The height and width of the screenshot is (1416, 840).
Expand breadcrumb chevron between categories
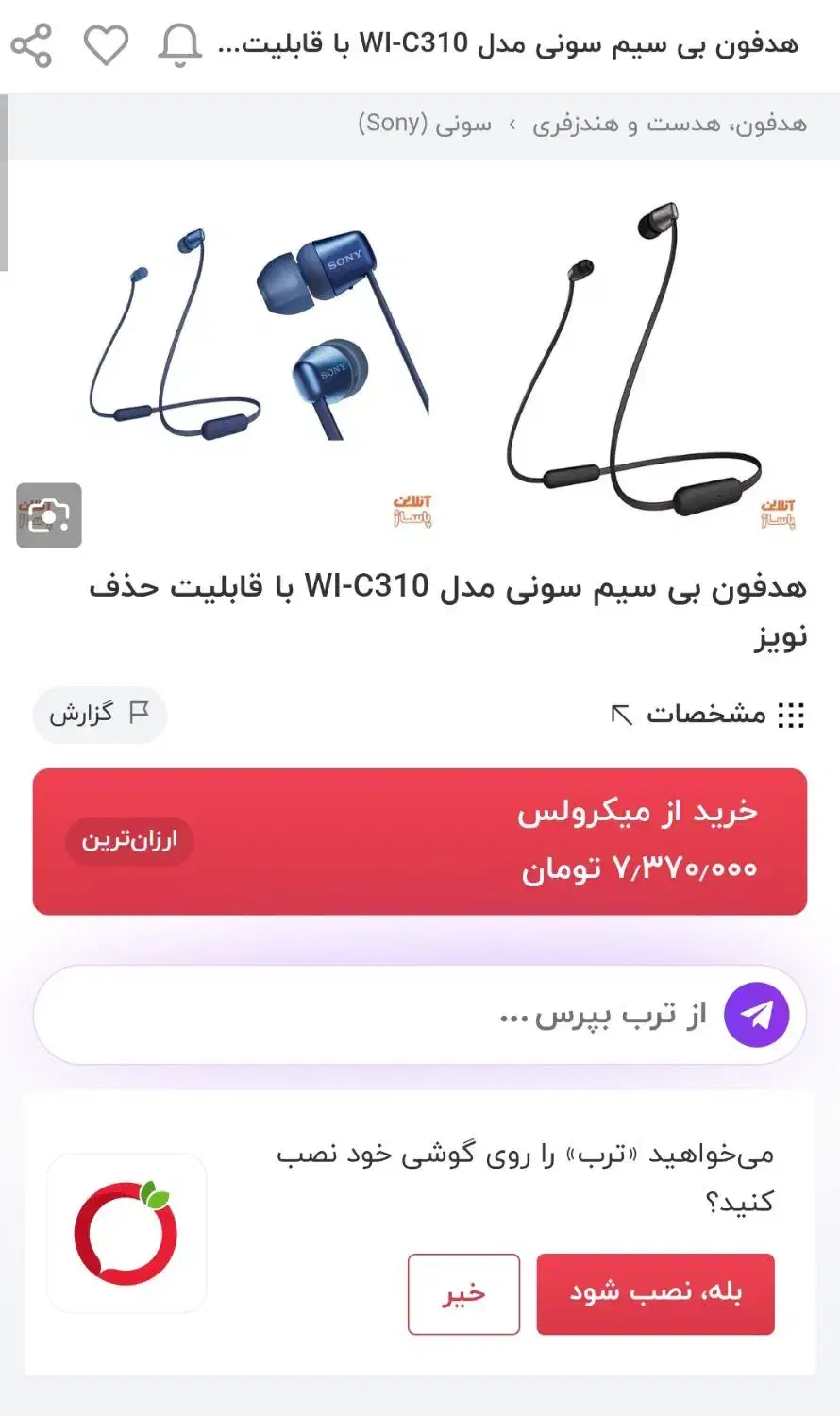coord(511,123)
